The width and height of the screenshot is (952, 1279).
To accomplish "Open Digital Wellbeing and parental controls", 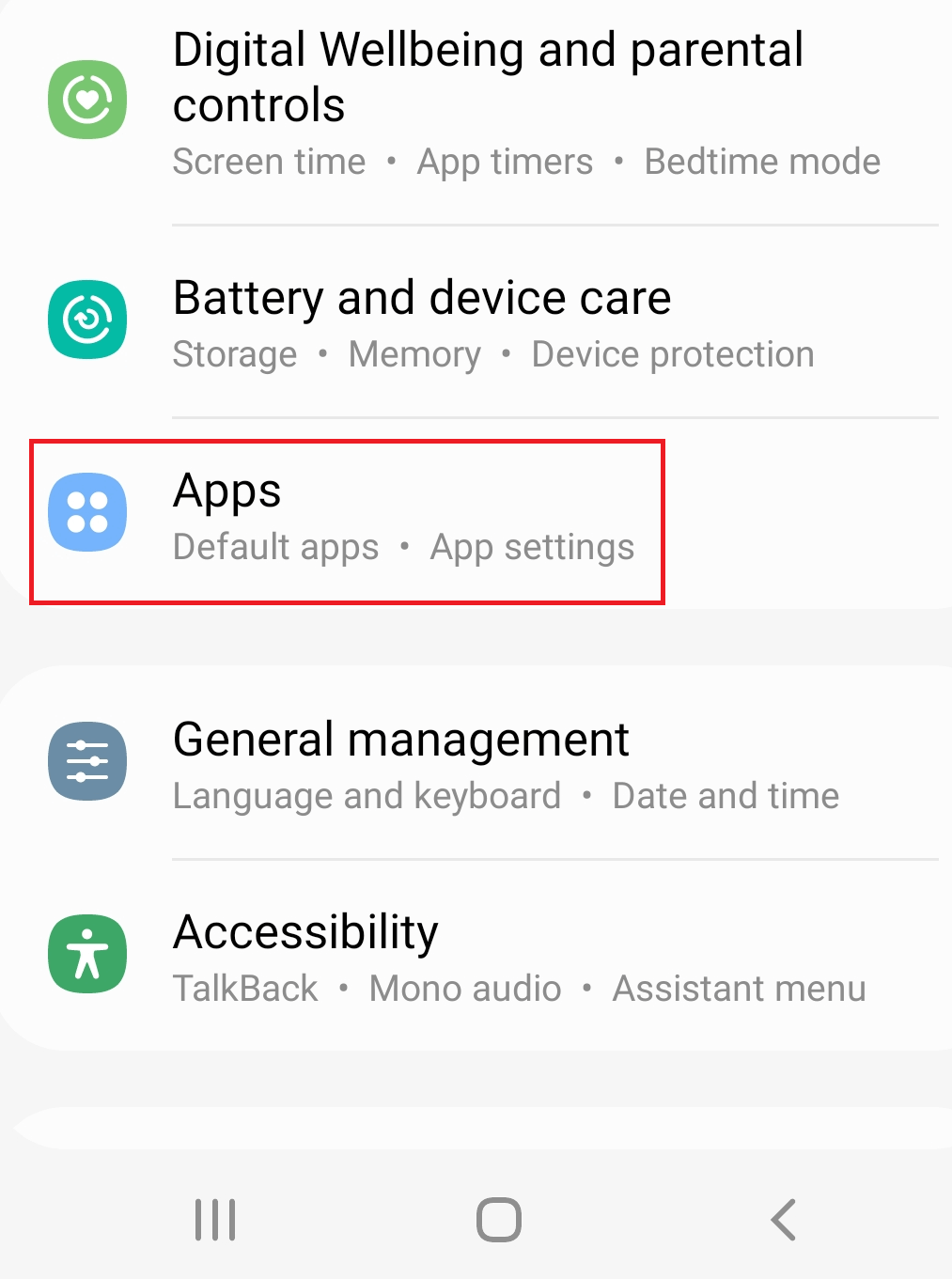I will [488, 103].
